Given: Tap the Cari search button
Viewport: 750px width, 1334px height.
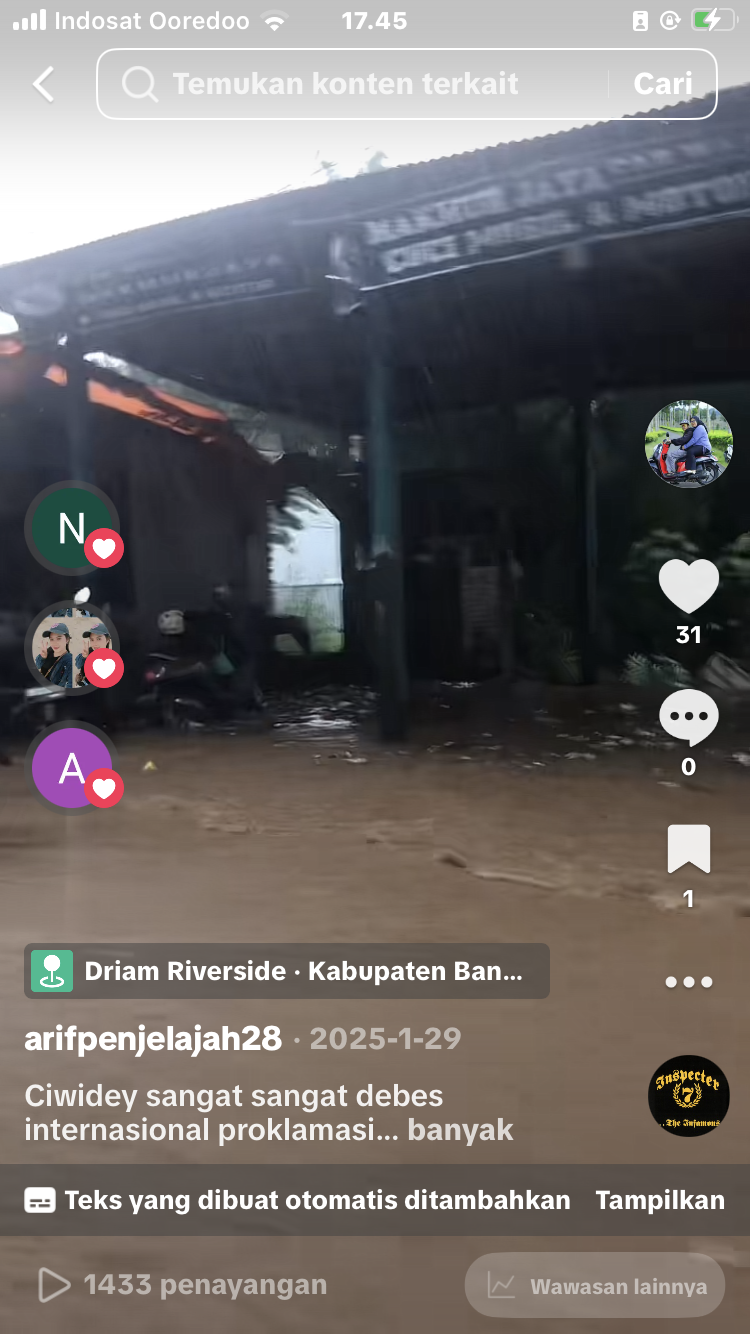Looking at the screenshot, I should [x=663, y=84].
